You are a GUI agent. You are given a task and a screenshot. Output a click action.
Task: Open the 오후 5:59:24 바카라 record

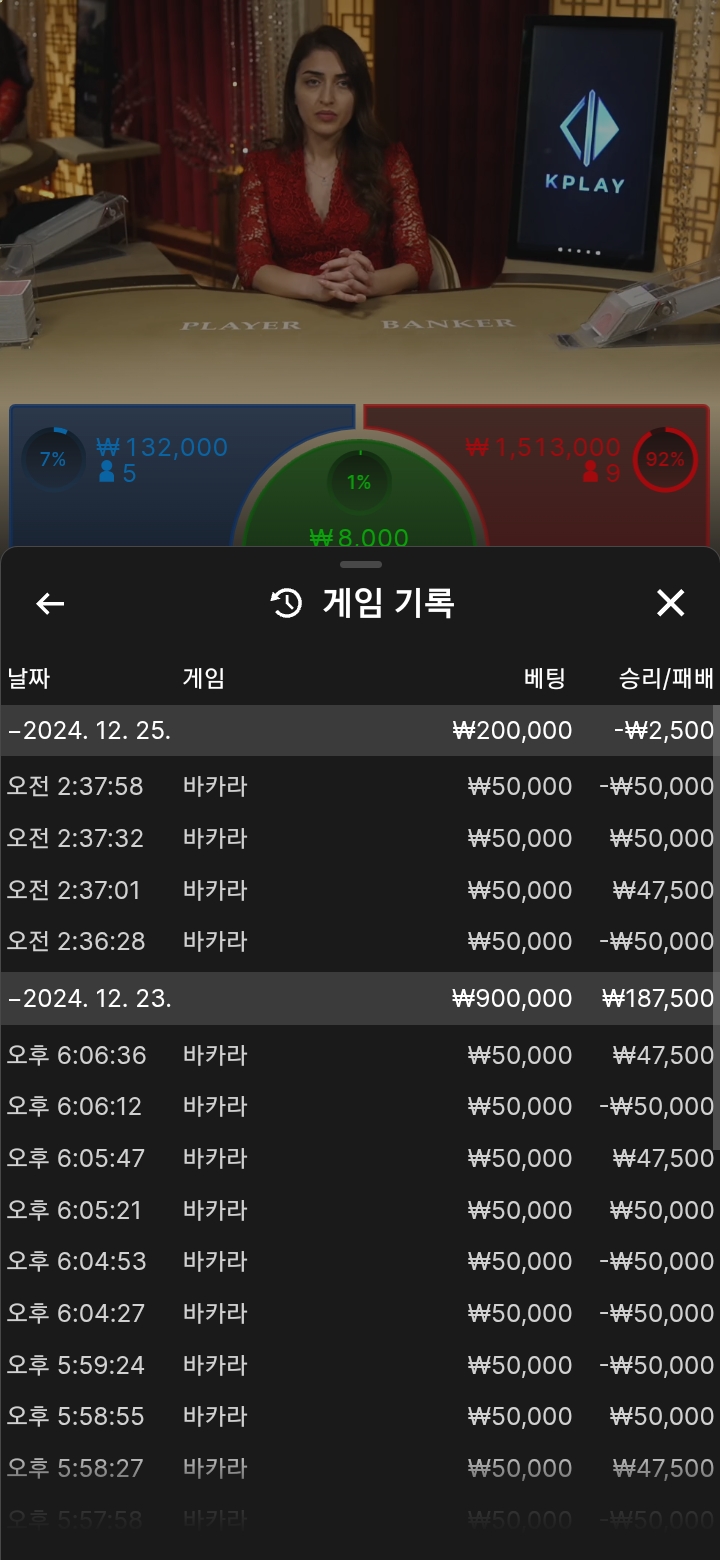tap(360, 1365)
